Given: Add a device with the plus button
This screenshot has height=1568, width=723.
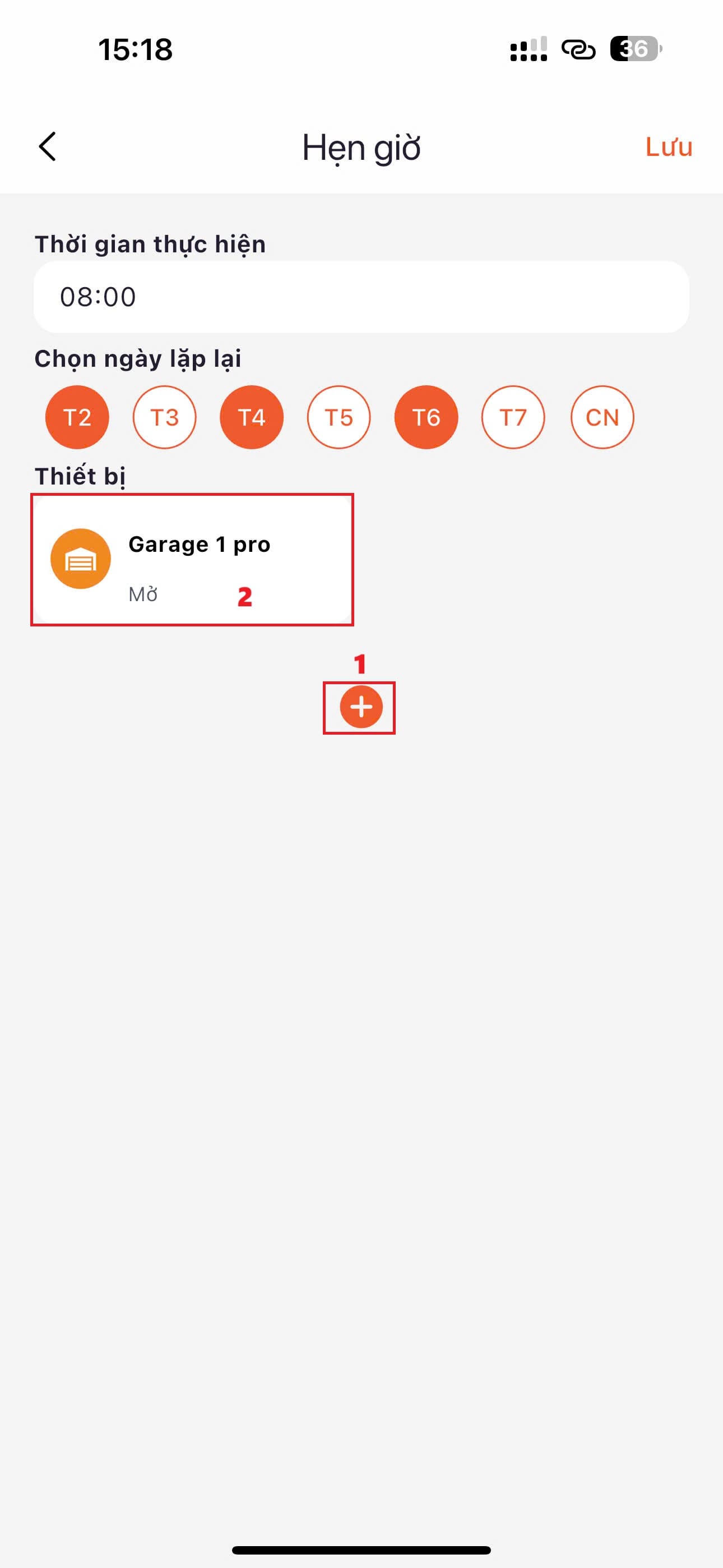Looking at the screenshot, I should point(361,707).
